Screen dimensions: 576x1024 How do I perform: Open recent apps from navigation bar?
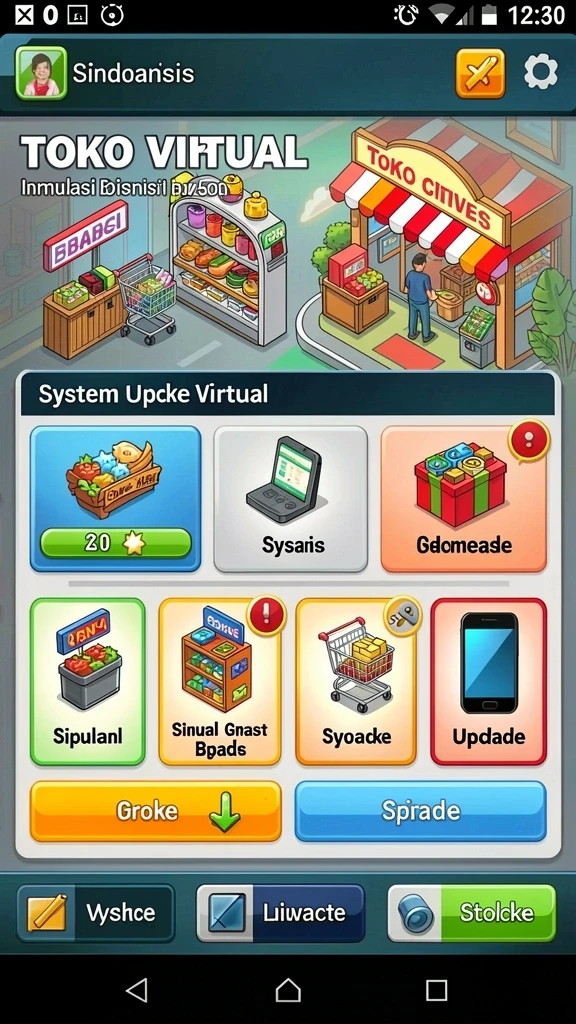coord(436,990)
